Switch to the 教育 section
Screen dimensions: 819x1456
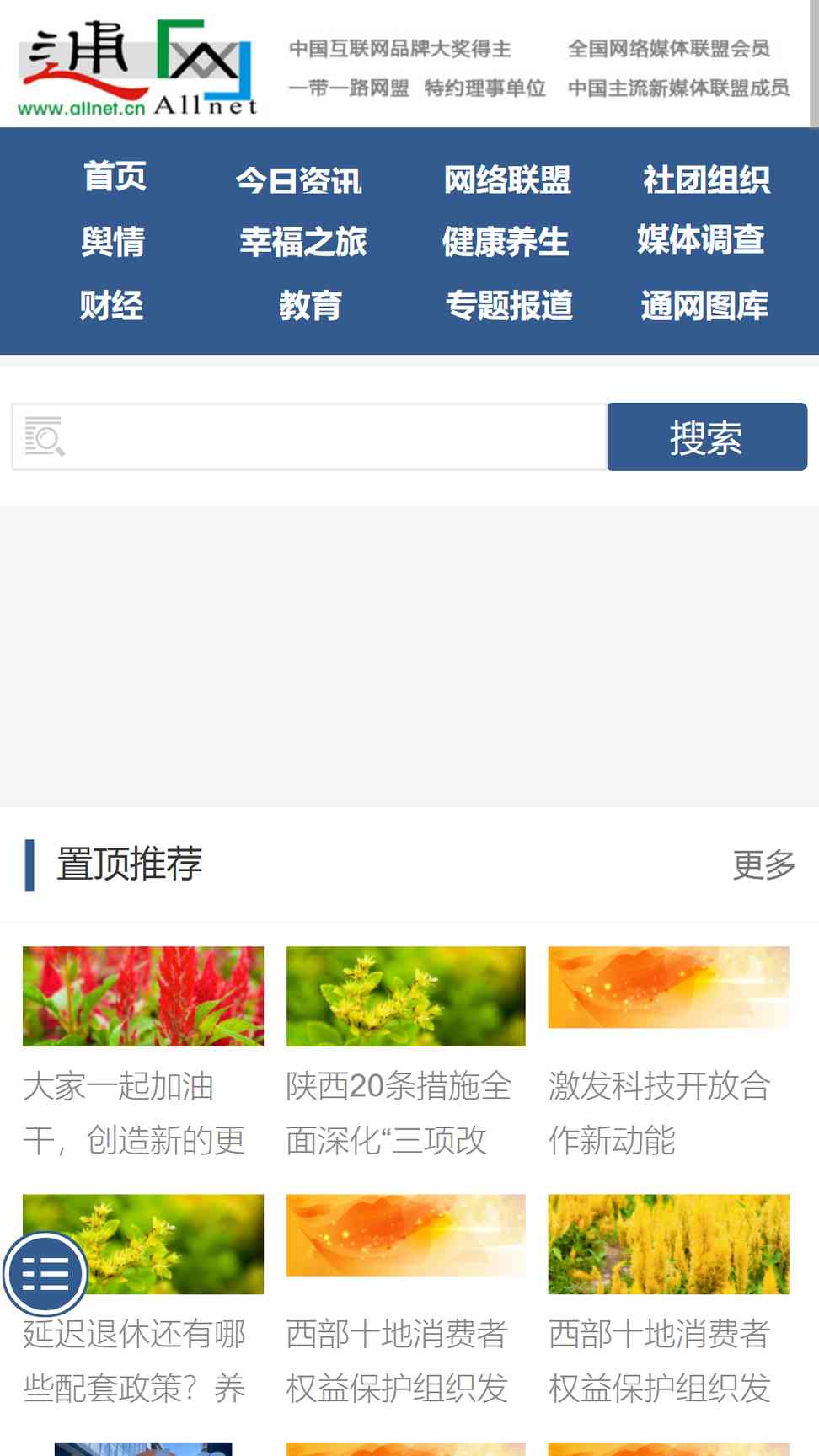pos(310,305)
